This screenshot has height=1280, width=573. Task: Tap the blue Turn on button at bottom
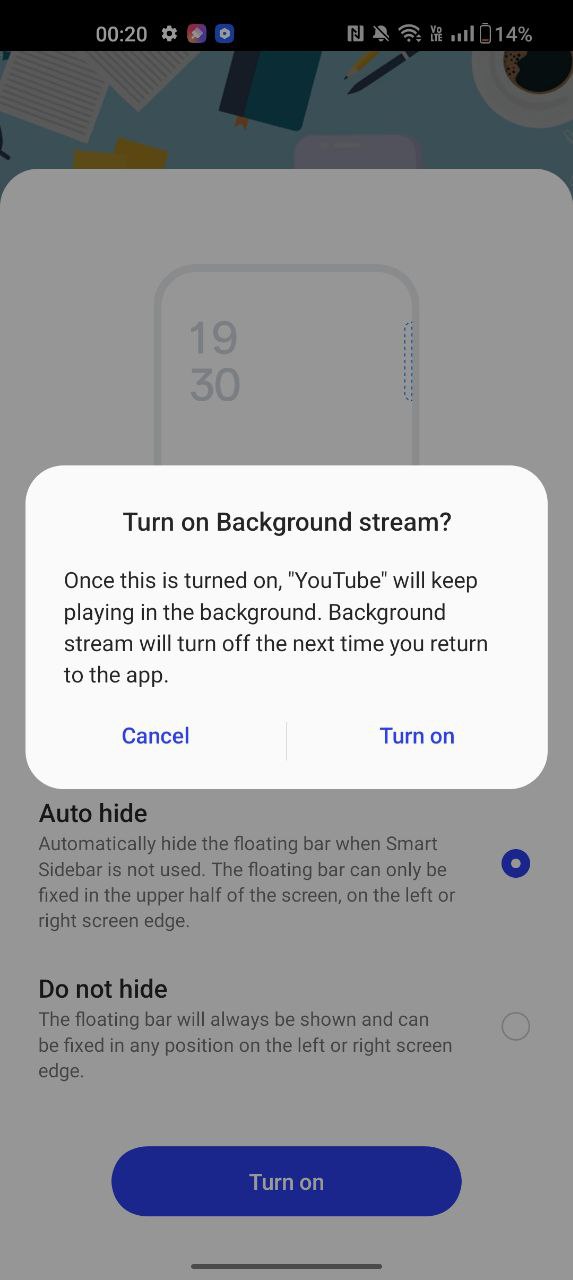pos(286,1181)
